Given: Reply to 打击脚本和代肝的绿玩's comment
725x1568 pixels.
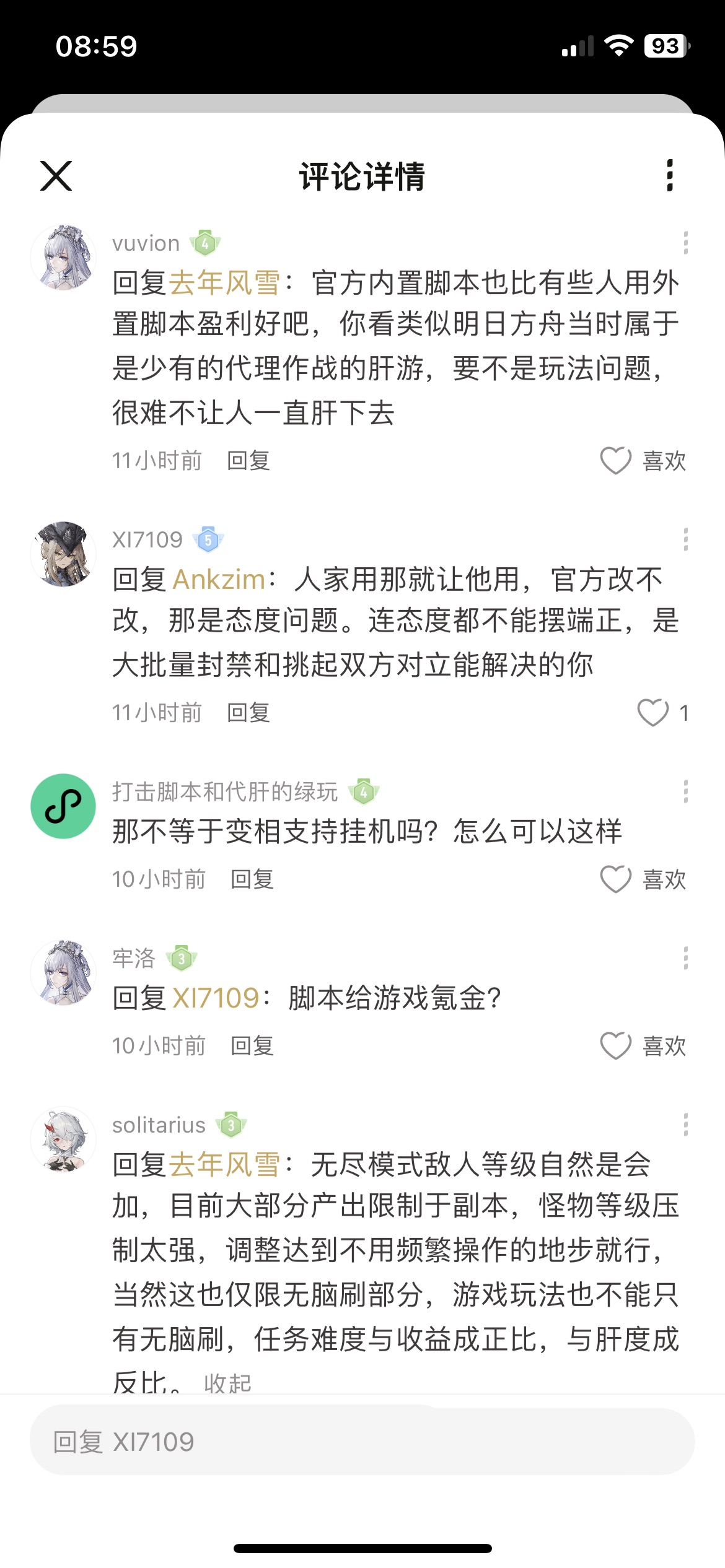Looking at the screenshot, I should (x=252, y=879).
